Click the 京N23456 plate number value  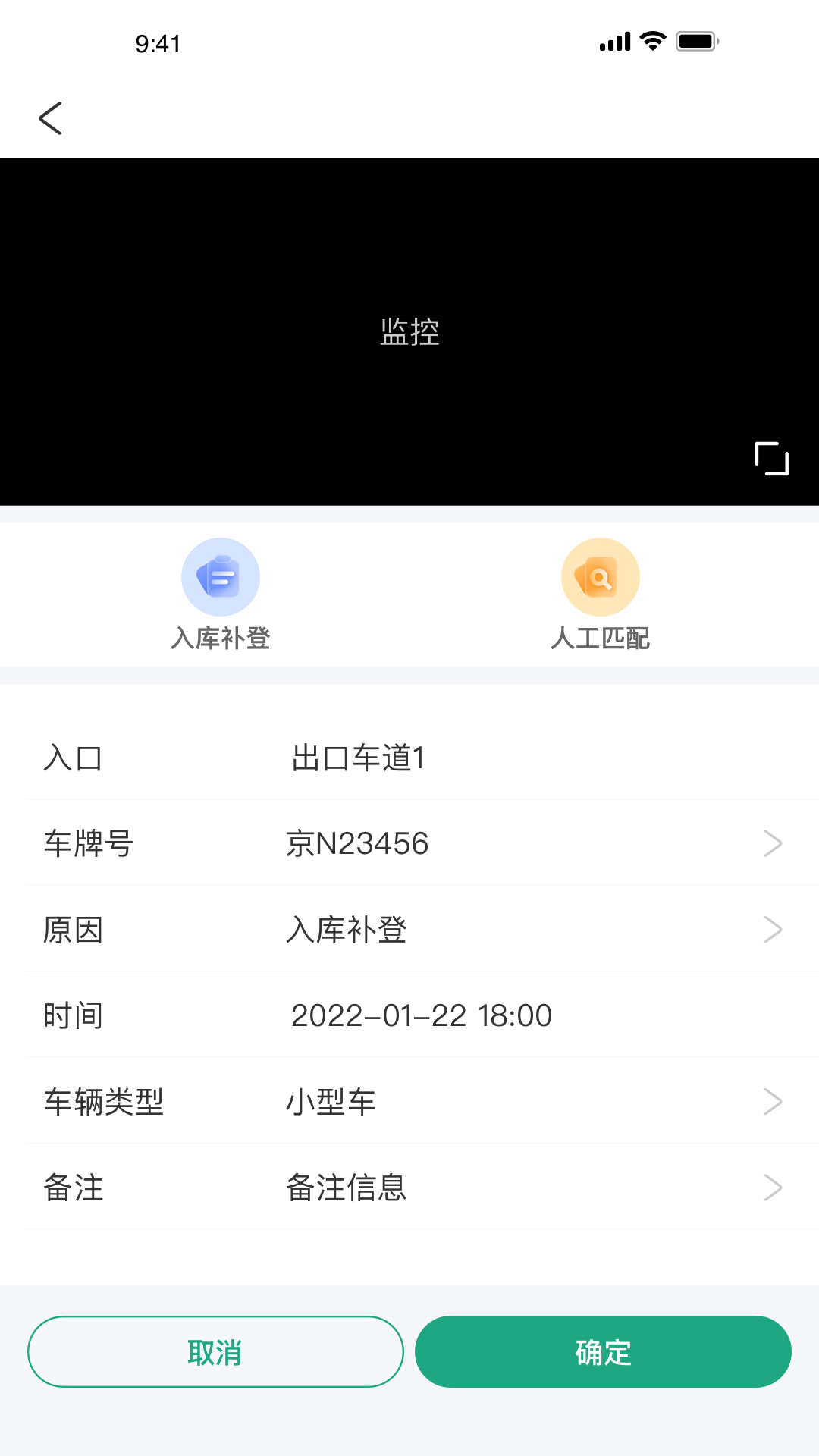(x=357, y=843)
